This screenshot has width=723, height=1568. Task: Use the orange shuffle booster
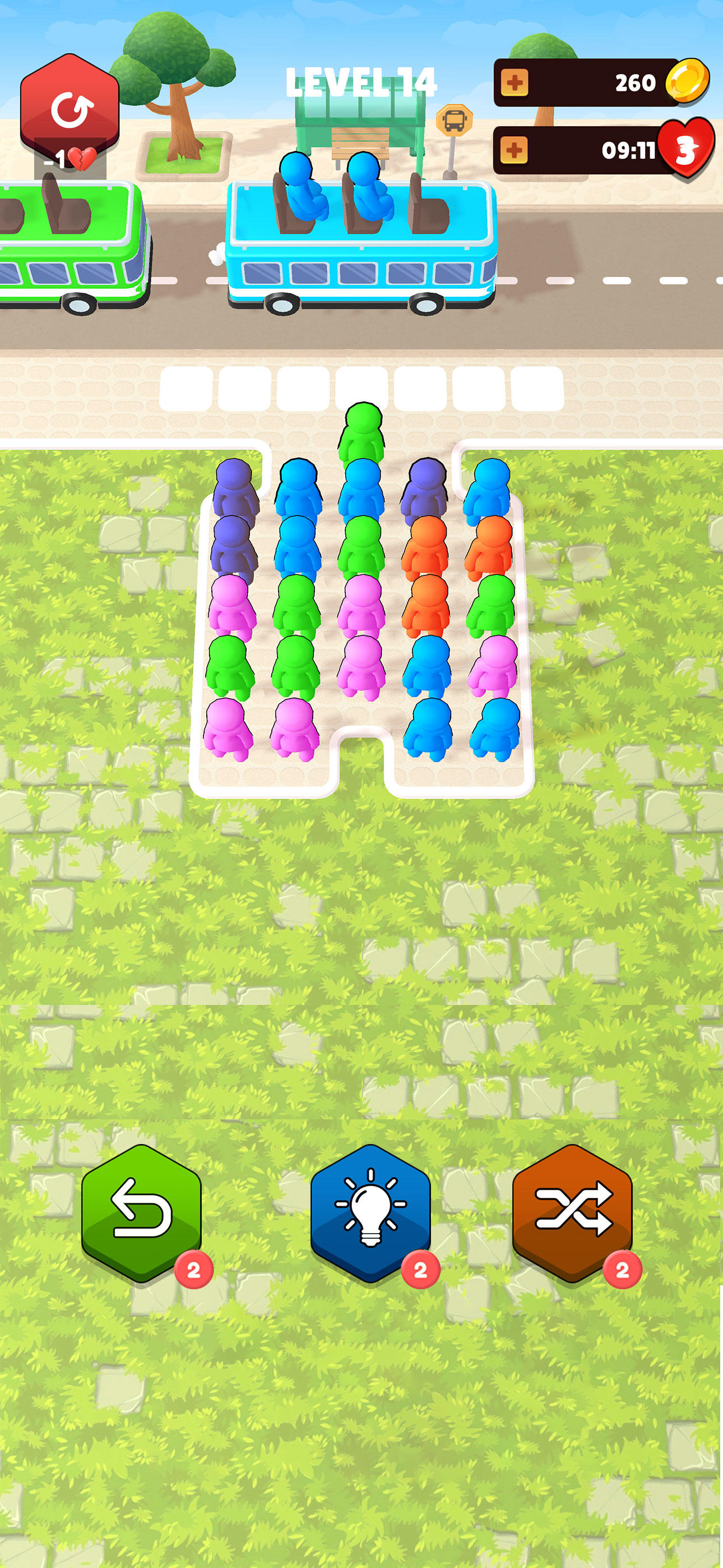572,1211
